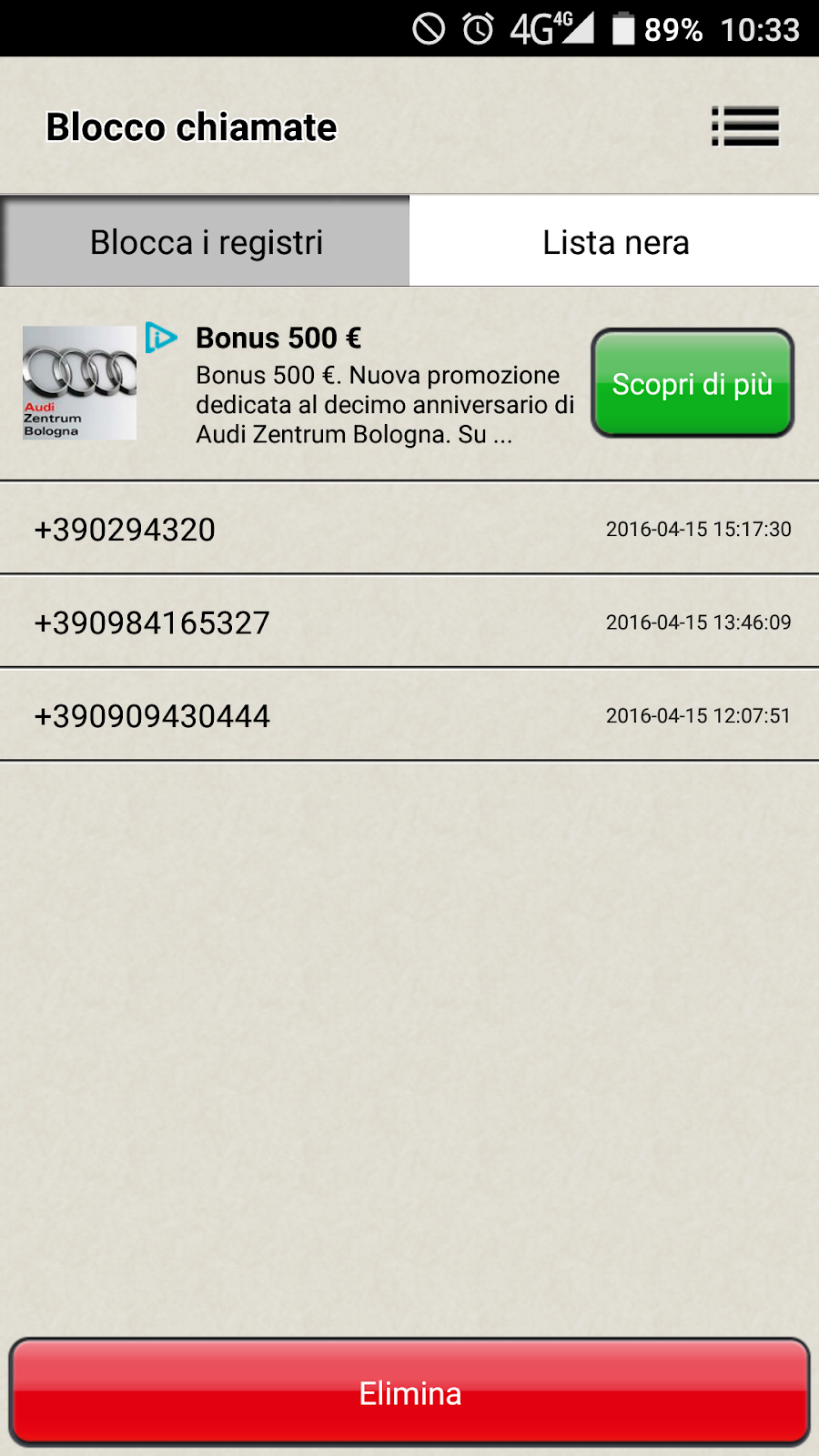Image resolution: width=819 pixels, height=1456 pixels.
Task: Select blocked call from +390984165327
Action: [409, 622]
